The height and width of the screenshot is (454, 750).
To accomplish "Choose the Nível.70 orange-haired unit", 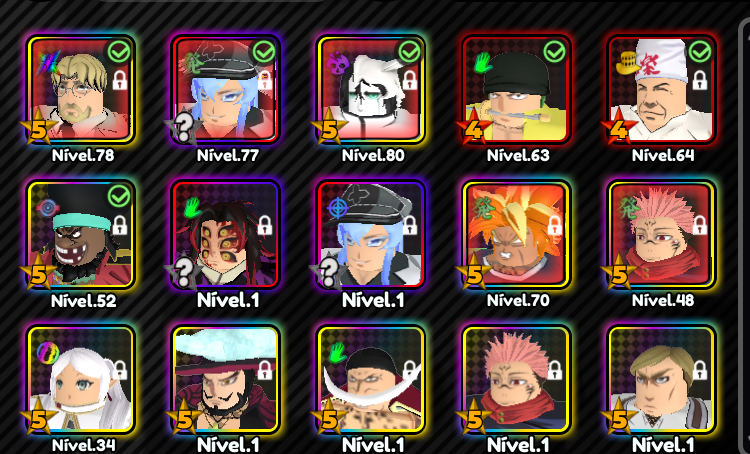I will pyautogui.click(x=517, y=235).
